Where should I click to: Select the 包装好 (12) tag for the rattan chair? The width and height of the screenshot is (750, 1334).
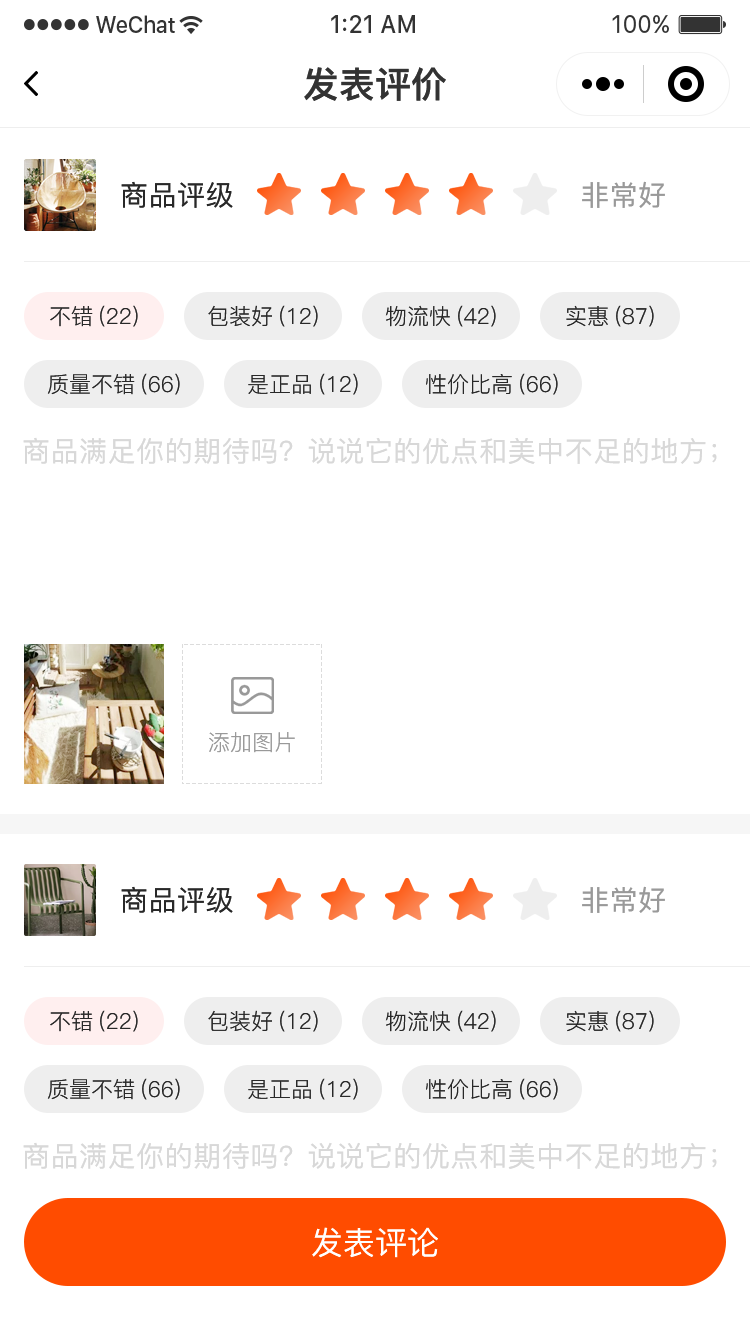point(263,317)
